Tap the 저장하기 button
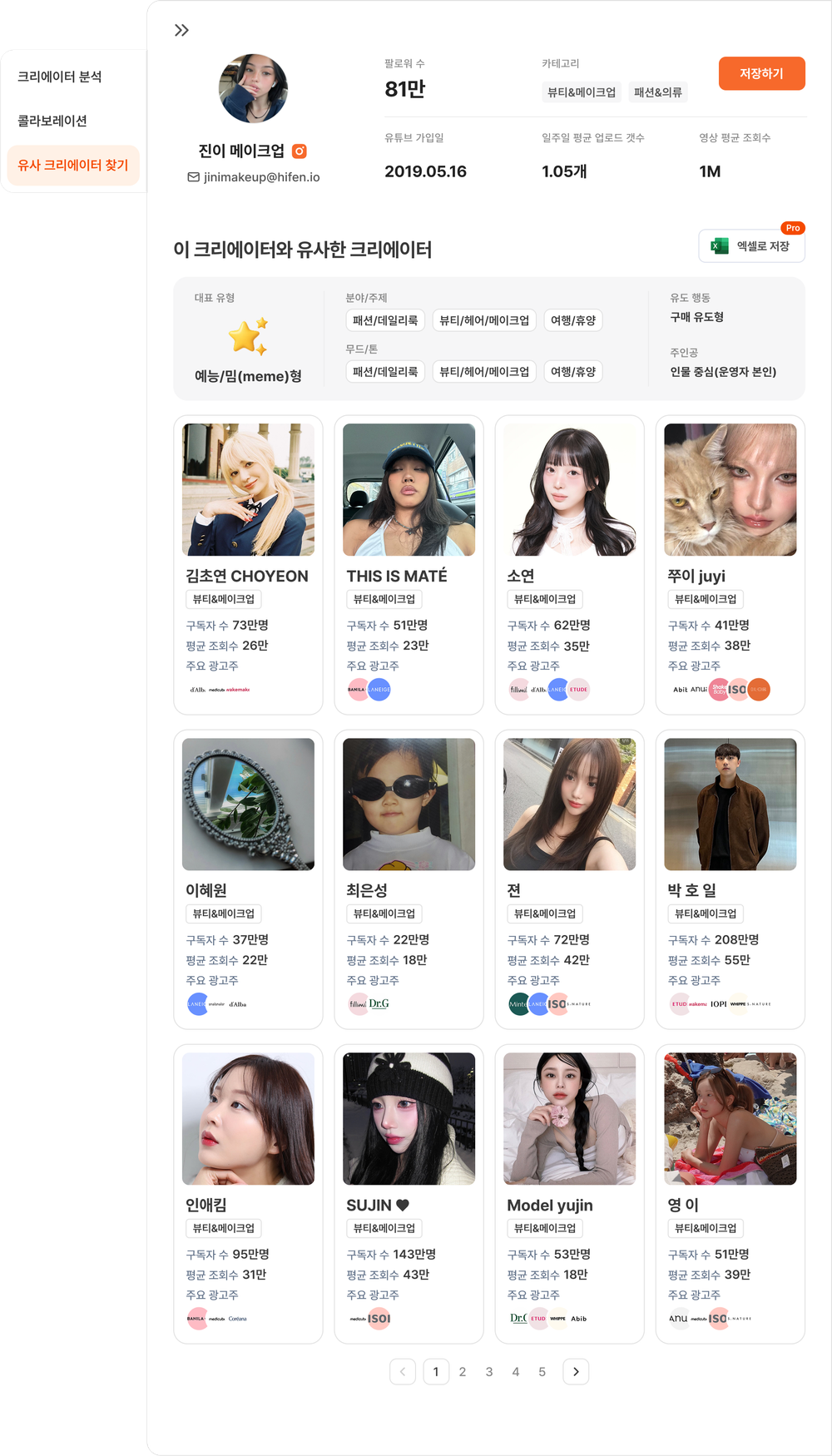The height and width of the screenshot is (1456, 832). [x=761, y=73]
